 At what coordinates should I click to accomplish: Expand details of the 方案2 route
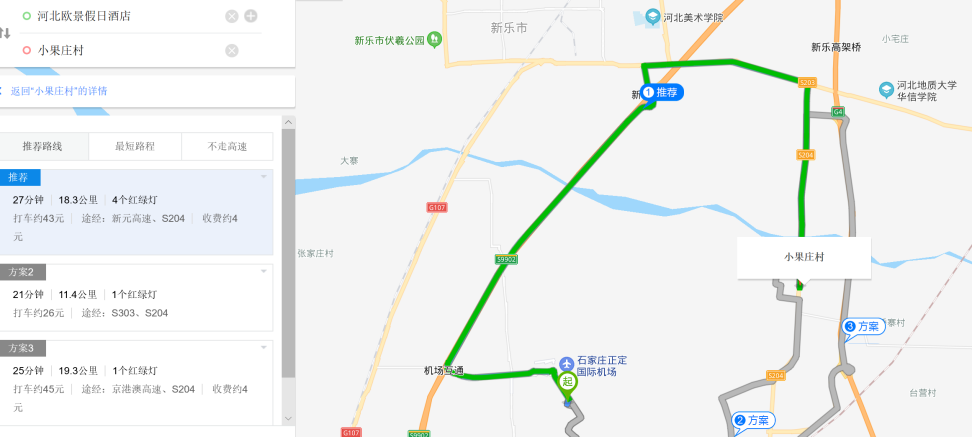point(264,271)
